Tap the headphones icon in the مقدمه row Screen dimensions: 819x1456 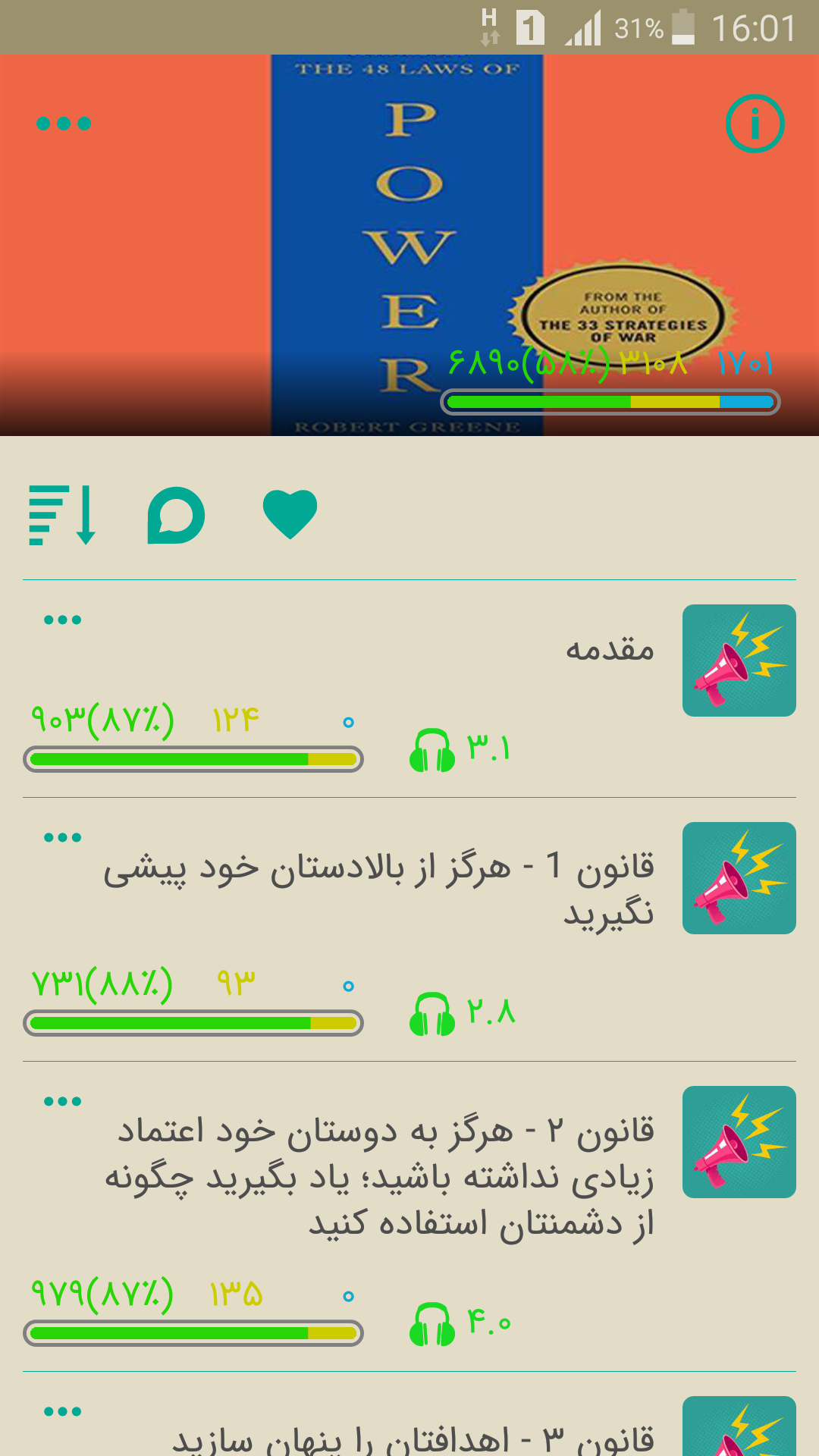pos(432,750)
